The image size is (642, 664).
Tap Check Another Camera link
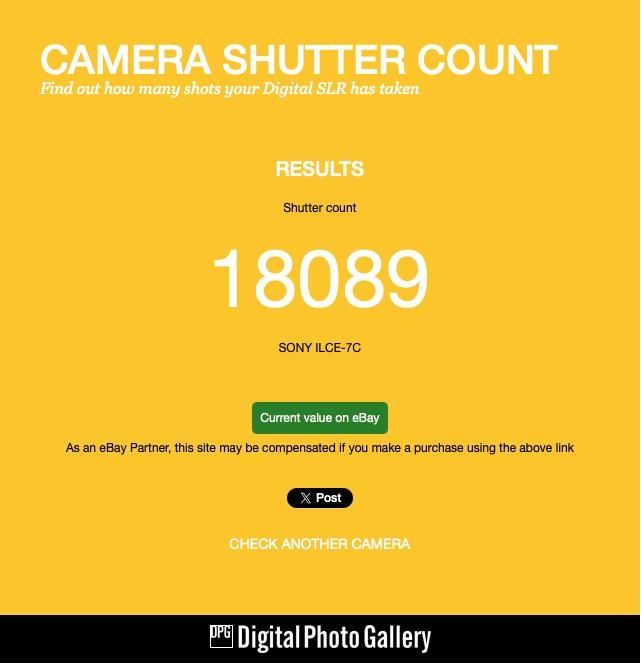[320, 544]
